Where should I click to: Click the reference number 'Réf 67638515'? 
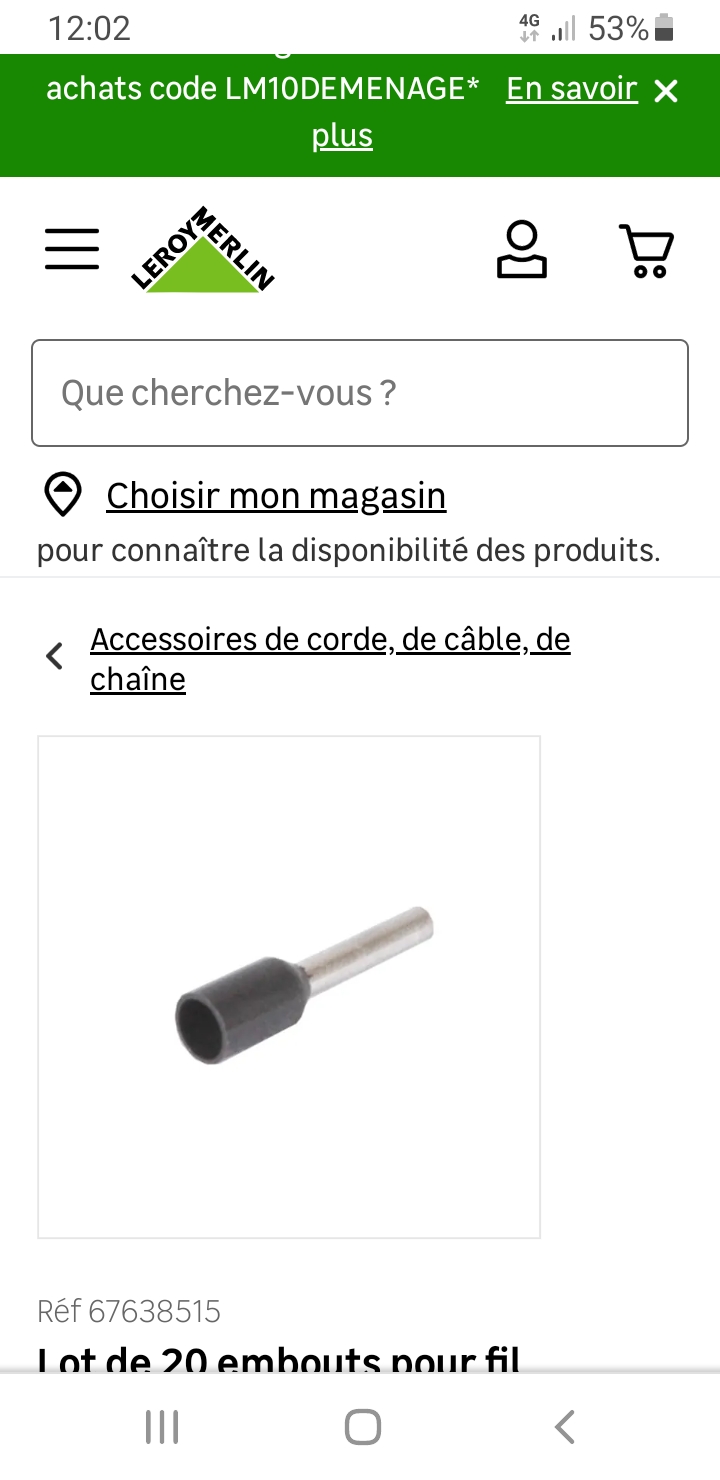128,1310
